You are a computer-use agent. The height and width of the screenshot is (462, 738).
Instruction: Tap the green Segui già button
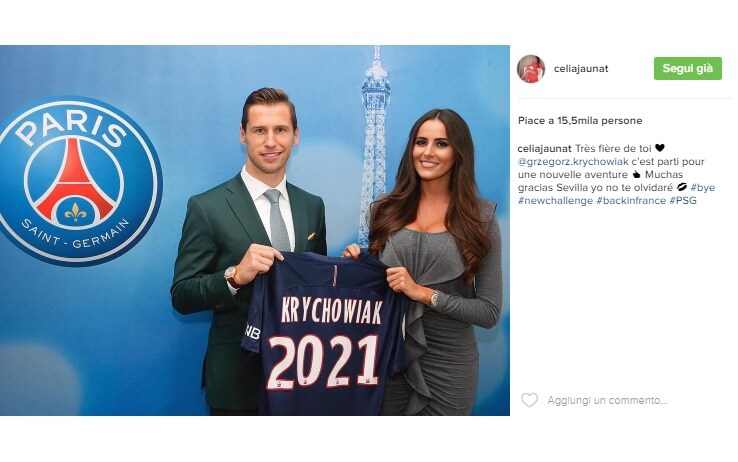687,68
